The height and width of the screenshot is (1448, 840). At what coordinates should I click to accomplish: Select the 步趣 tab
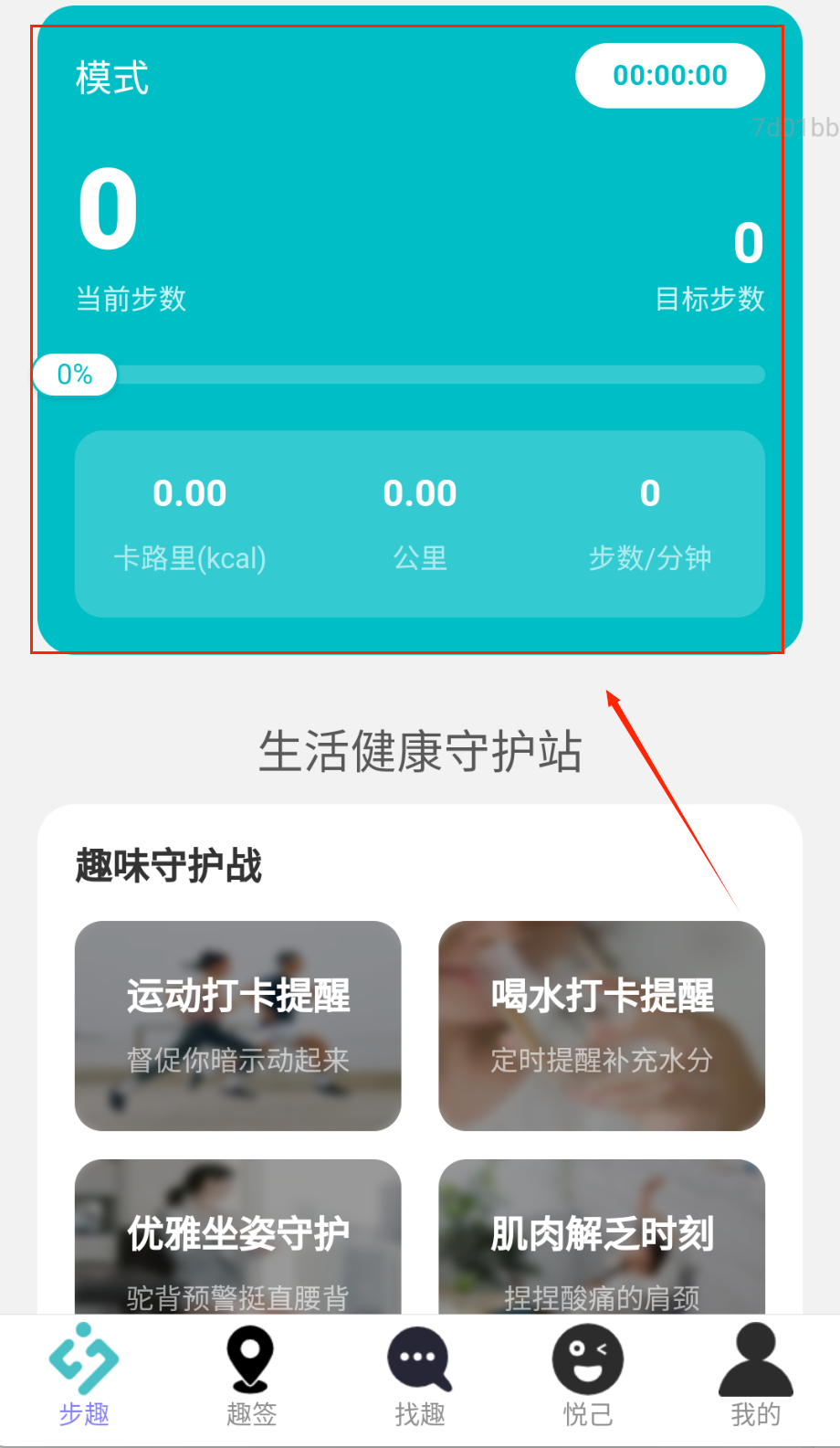coord(84,1376)
